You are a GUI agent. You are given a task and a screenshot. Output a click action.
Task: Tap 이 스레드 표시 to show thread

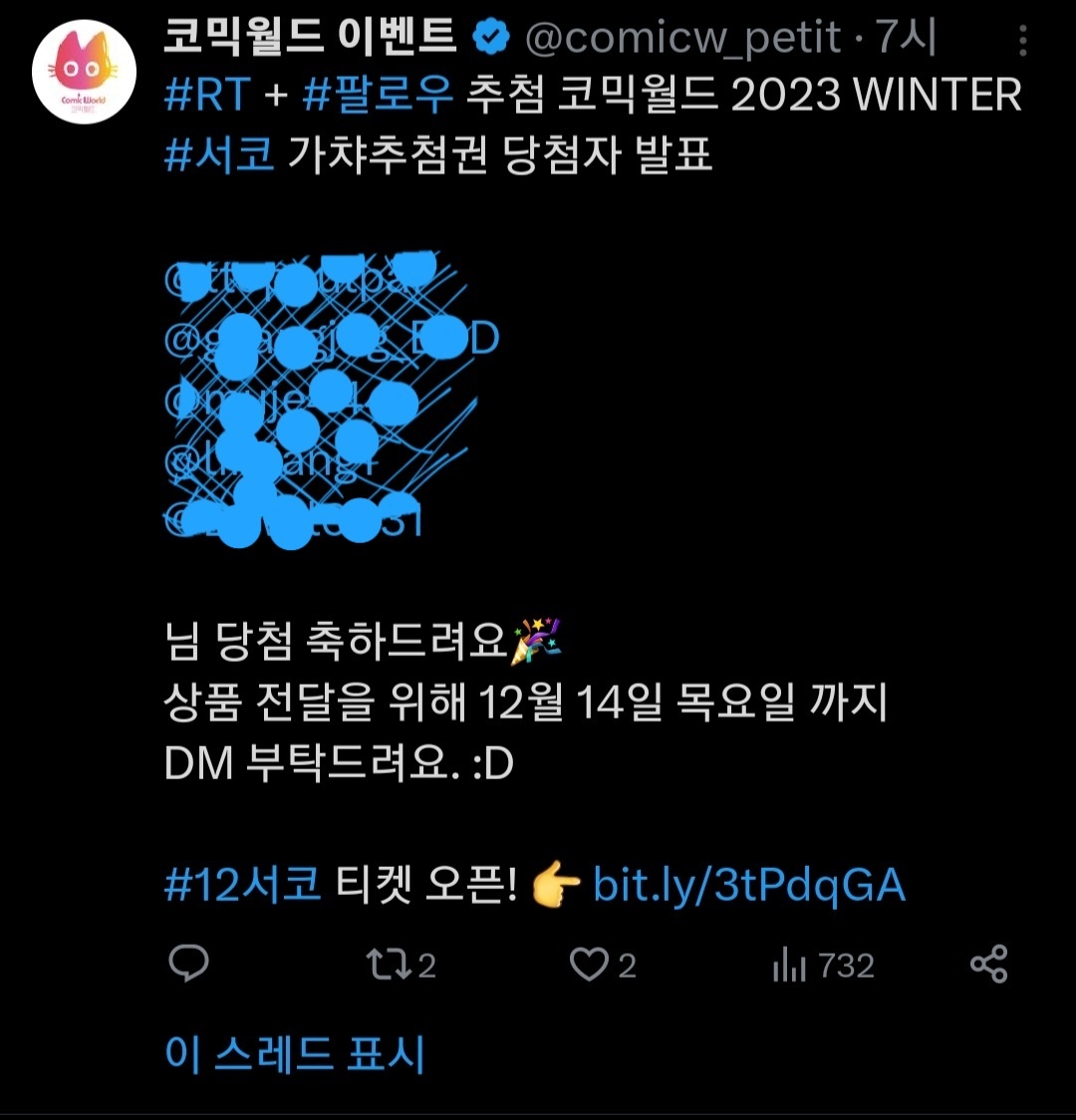(x=295, y=1053)
